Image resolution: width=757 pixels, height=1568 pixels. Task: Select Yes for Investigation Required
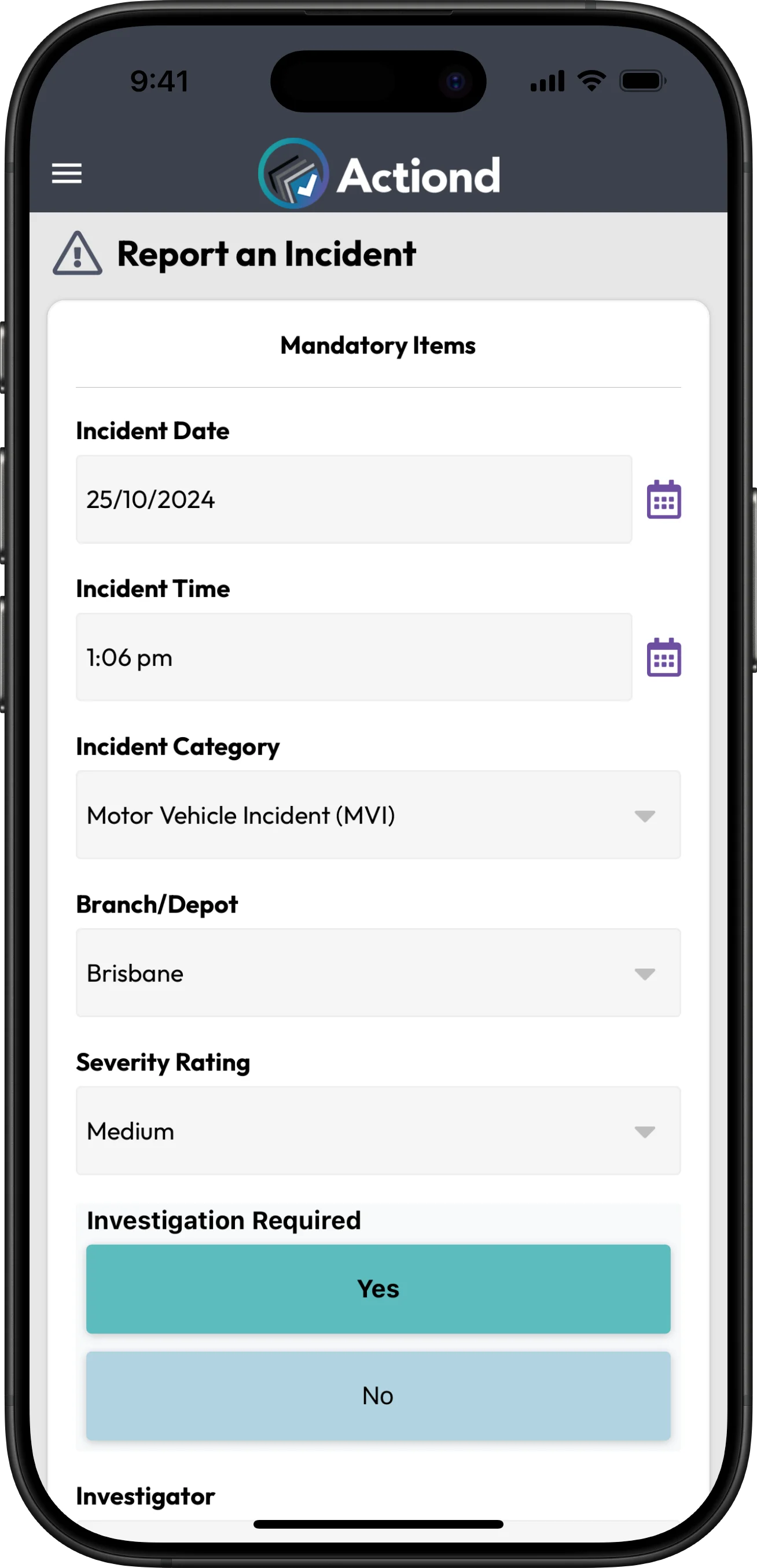pos(377,1288)
